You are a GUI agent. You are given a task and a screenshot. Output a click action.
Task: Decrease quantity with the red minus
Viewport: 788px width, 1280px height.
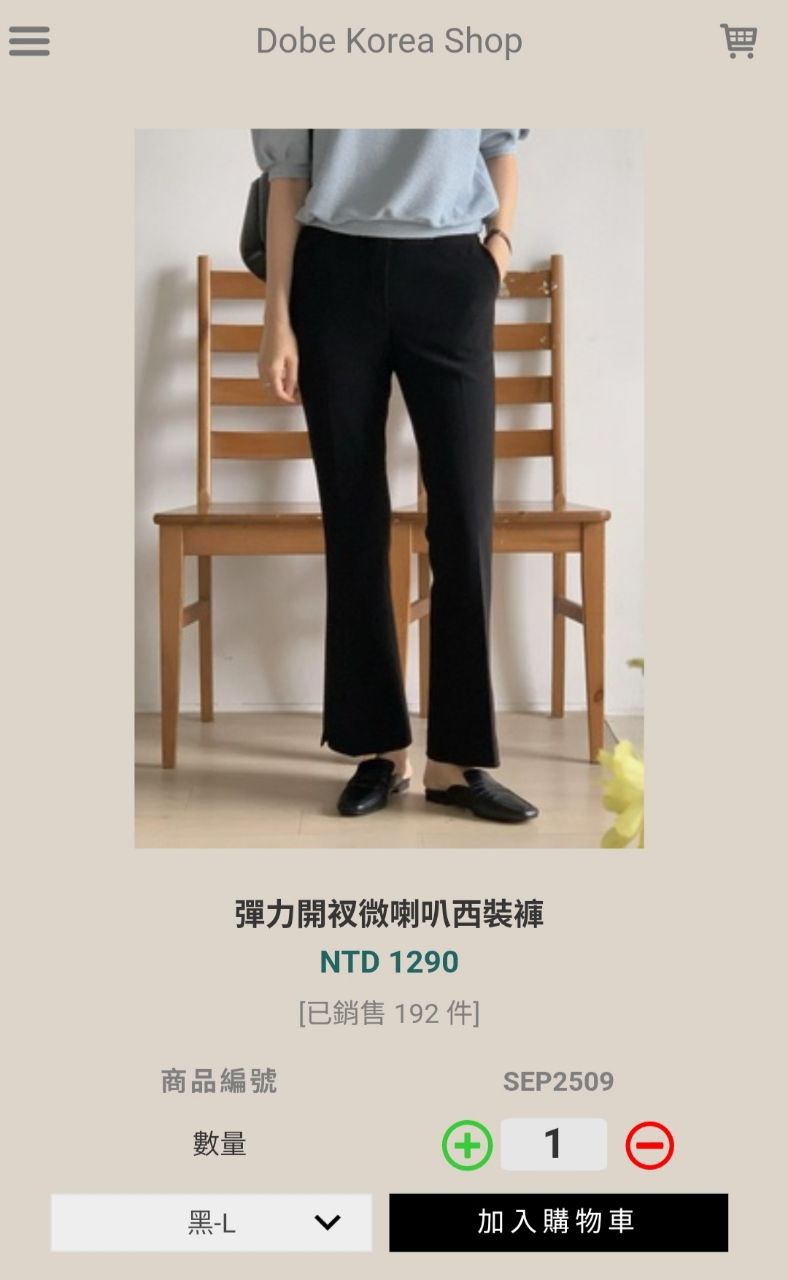point(650,1145)
